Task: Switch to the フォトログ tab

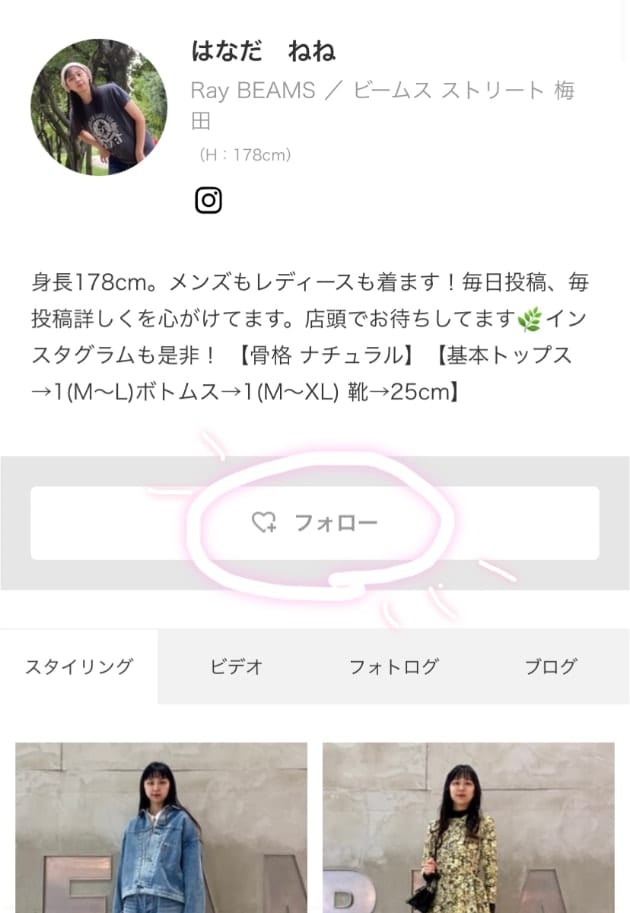Action: tap(393, 667)
